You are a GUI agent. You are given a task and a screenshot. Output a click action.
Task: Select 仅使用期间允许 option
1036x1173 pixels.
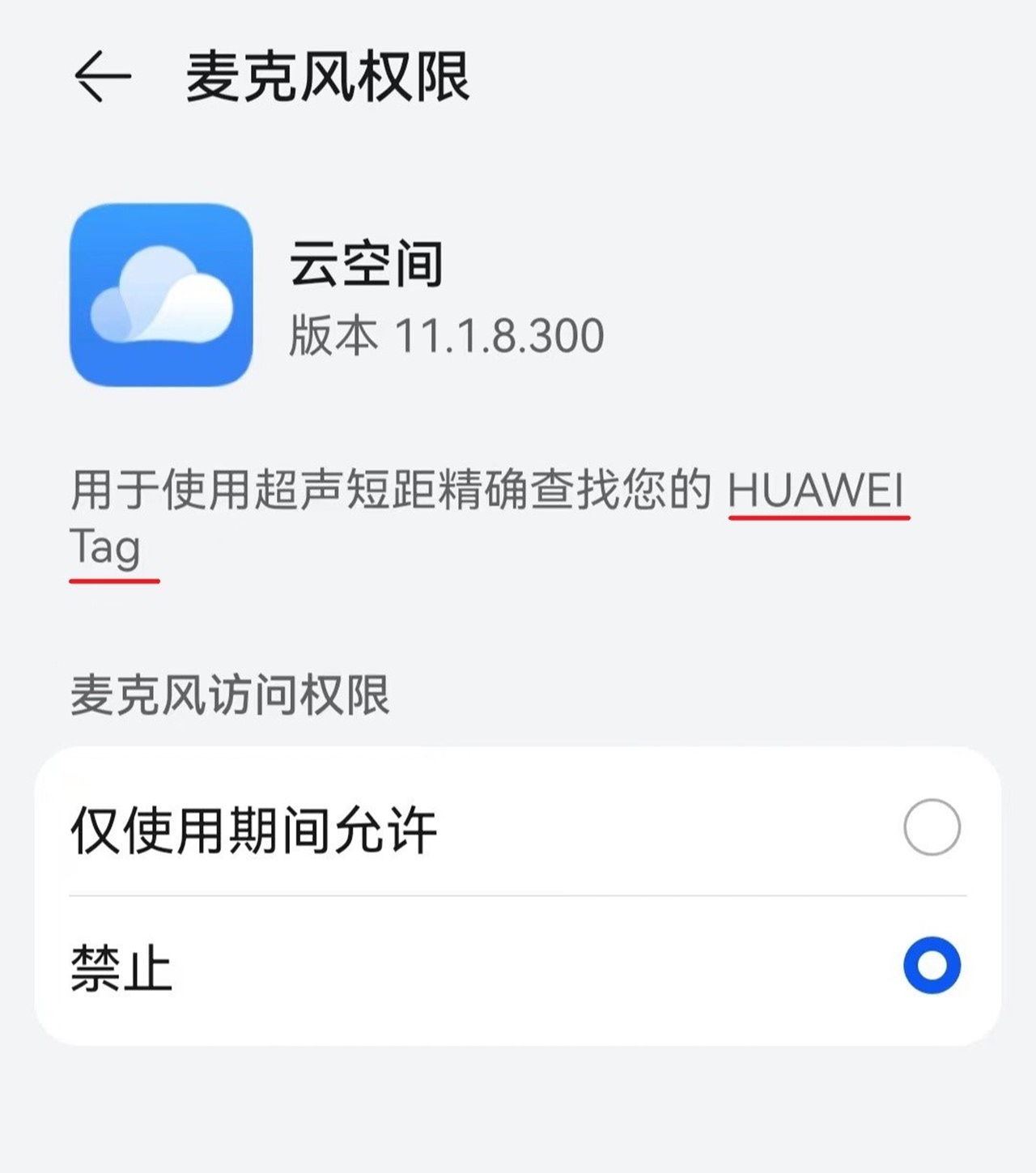pyautogui.click(x=931, y=827)
